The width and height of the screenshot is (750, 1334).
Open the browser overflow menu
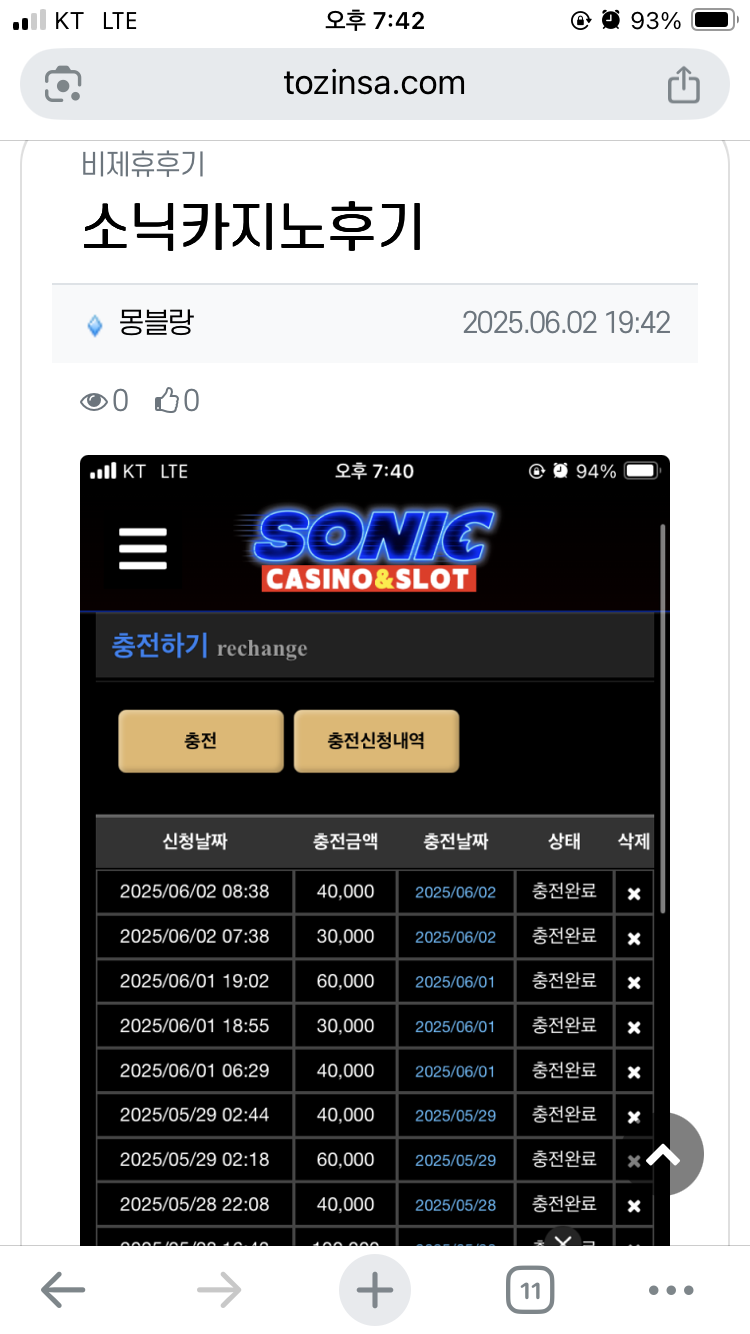671,1291
